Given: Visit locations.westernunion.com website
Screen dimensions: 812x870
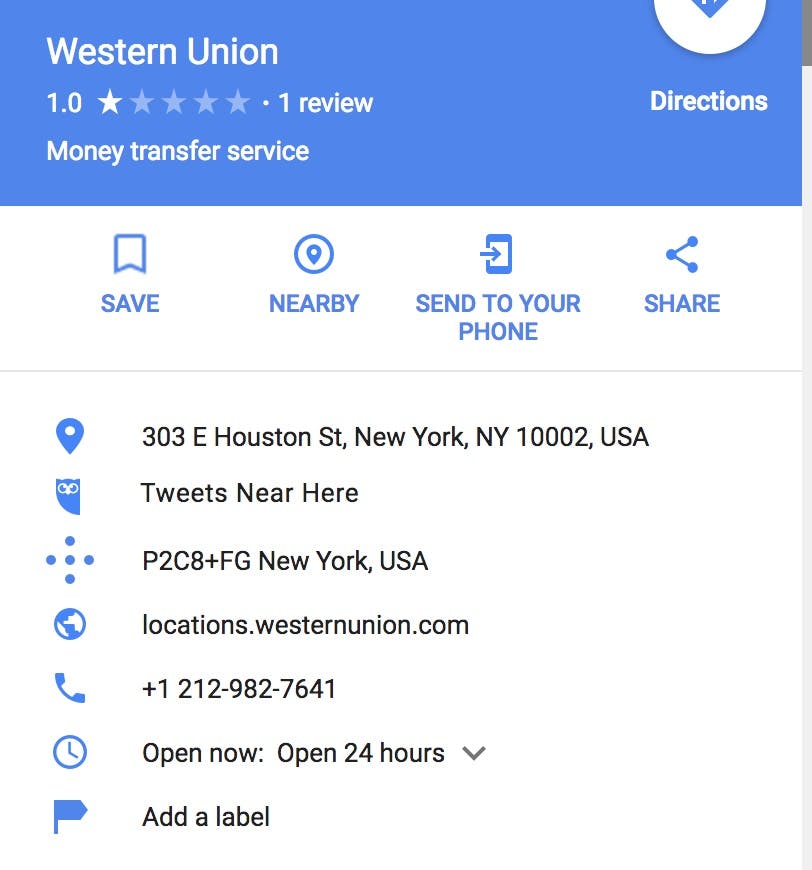Looking at the screenshot, I should (x=305, y=625).
